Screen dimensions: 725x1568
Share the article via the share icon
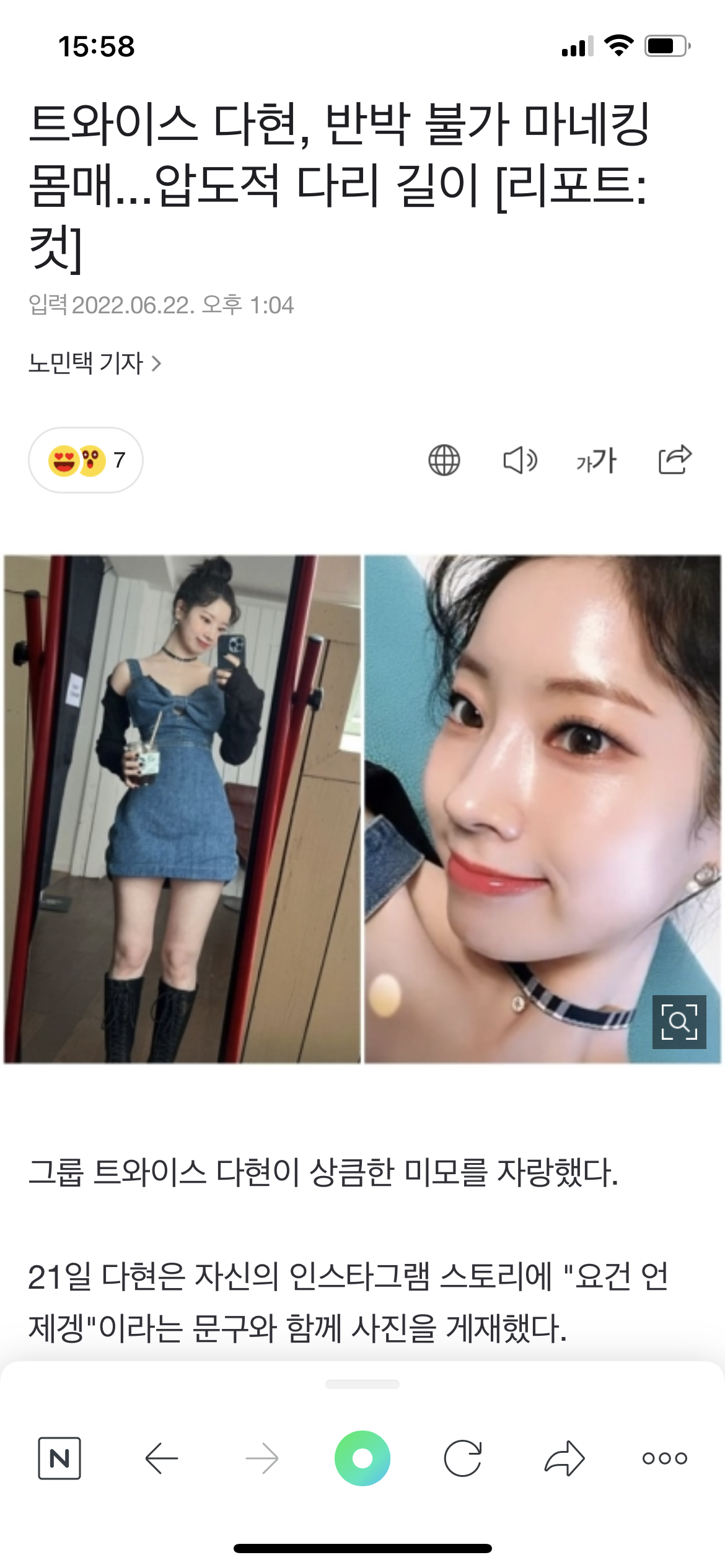[675, 460]
